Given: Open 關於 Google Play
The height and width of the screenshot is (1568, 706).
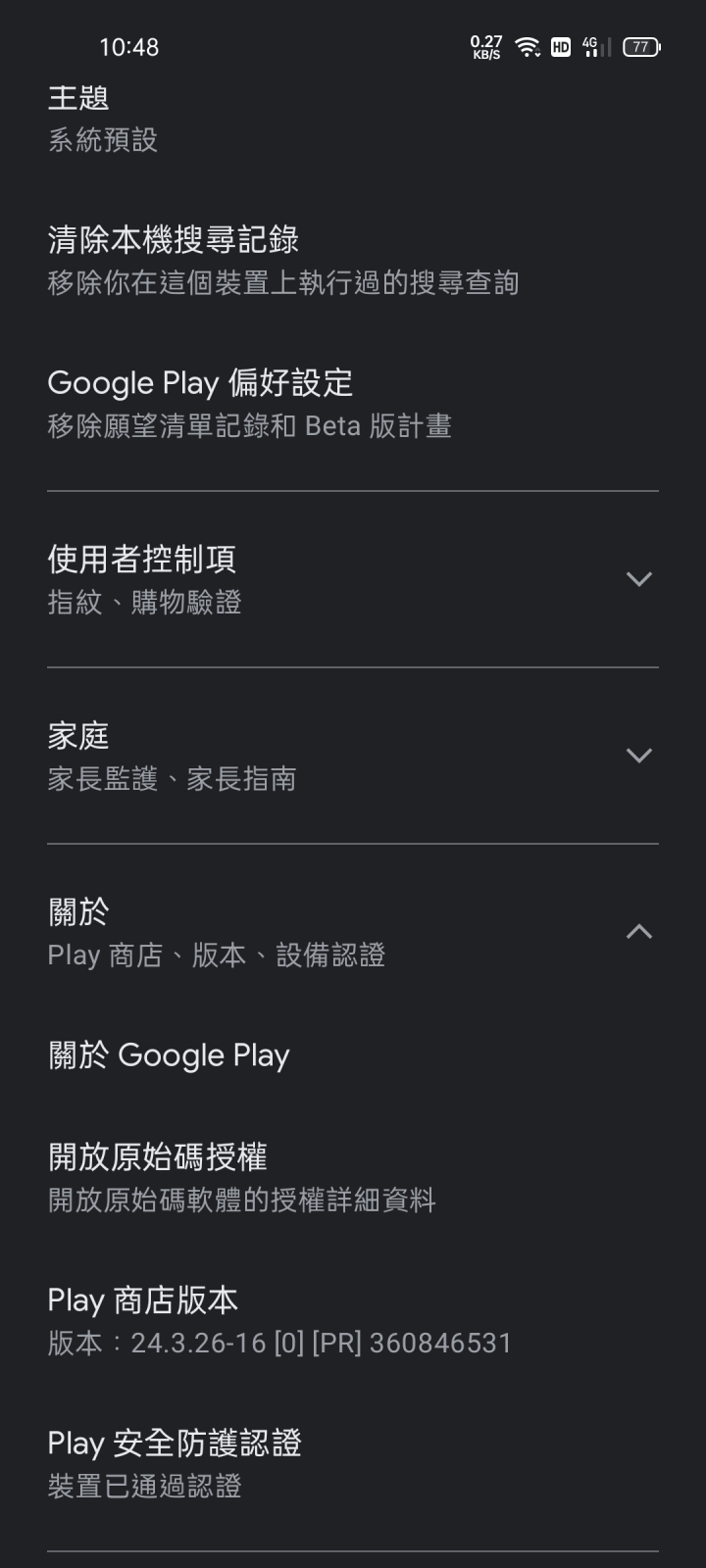Looking at the screenshot, I should [x=353, y=1055].
